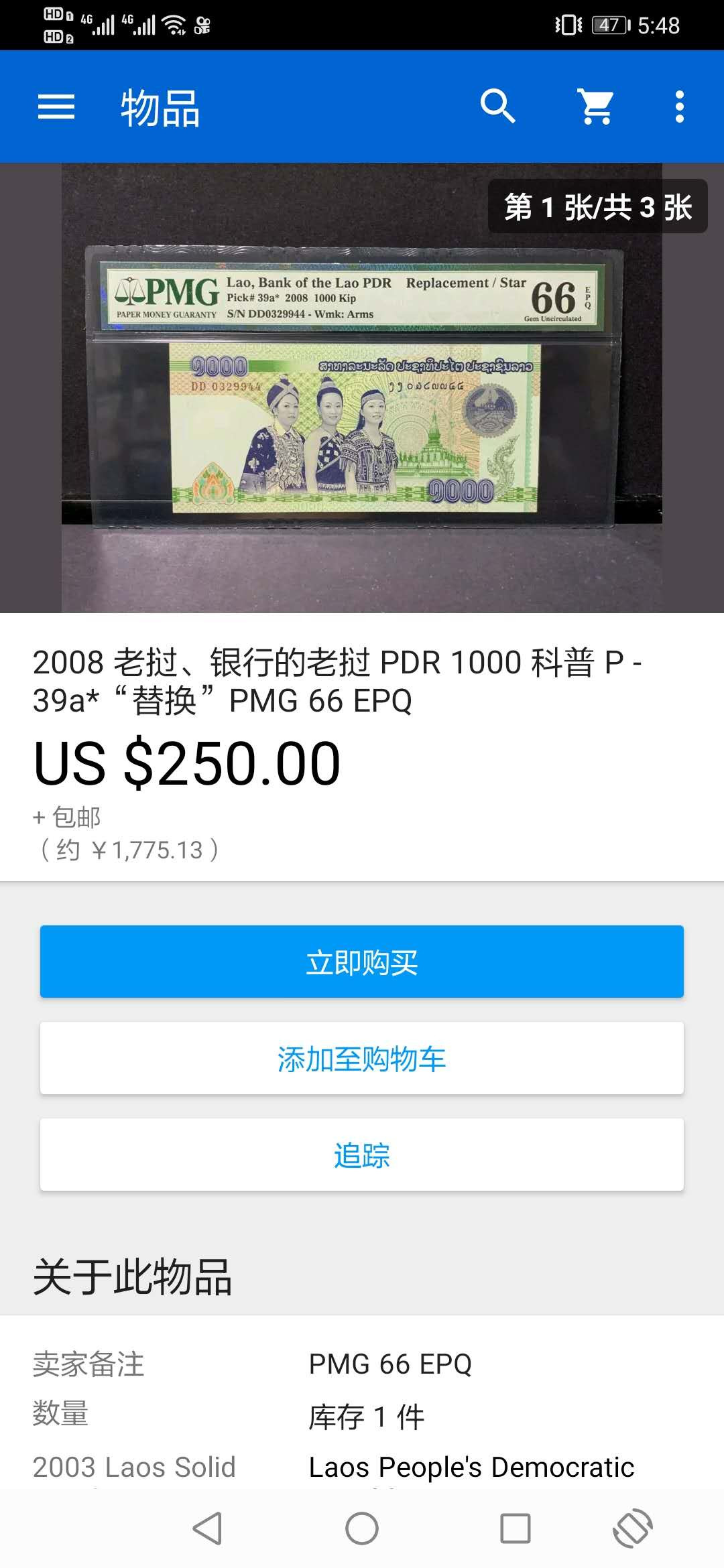Open search from the app bar
Screen dimensions: 724x1568
[497, 107]
